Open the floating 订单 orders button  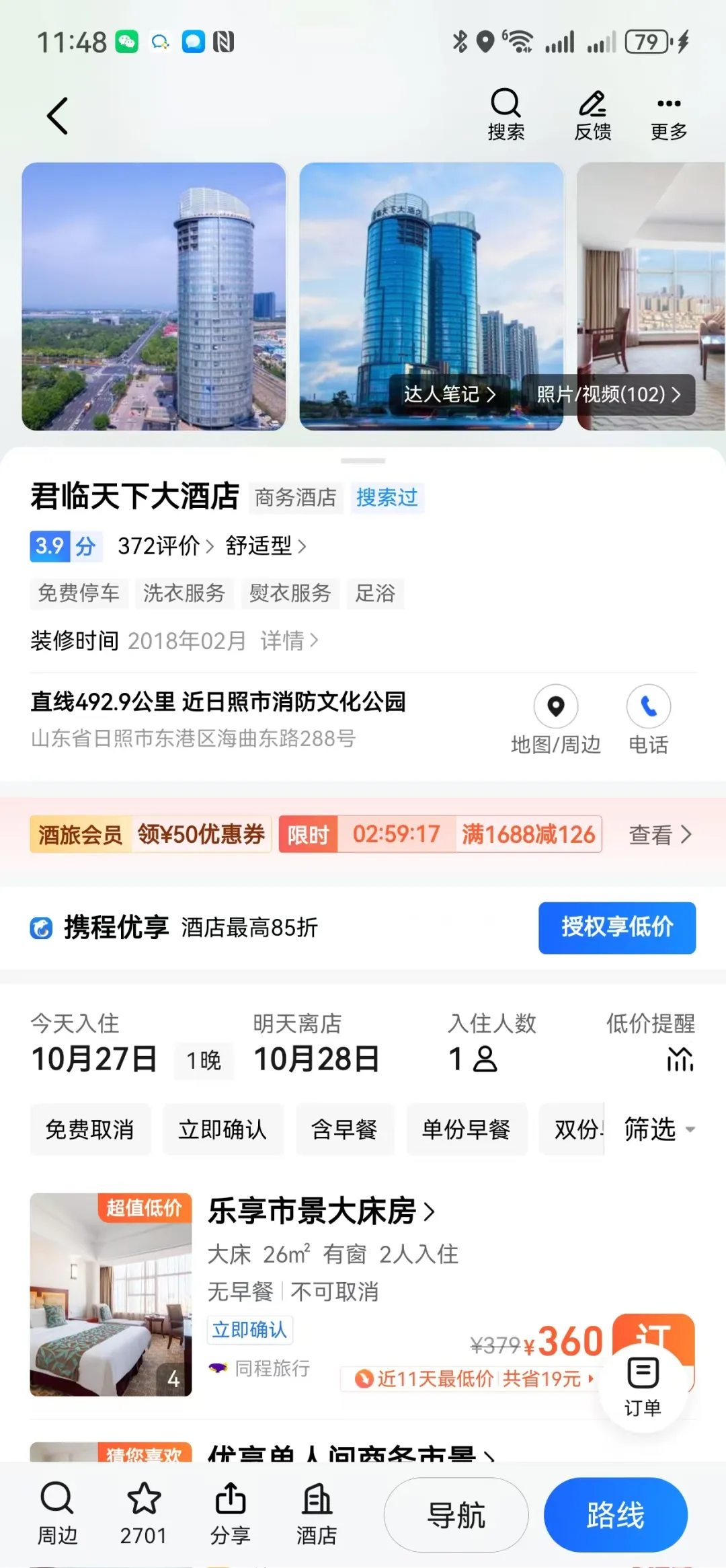tap(643, 1386)
